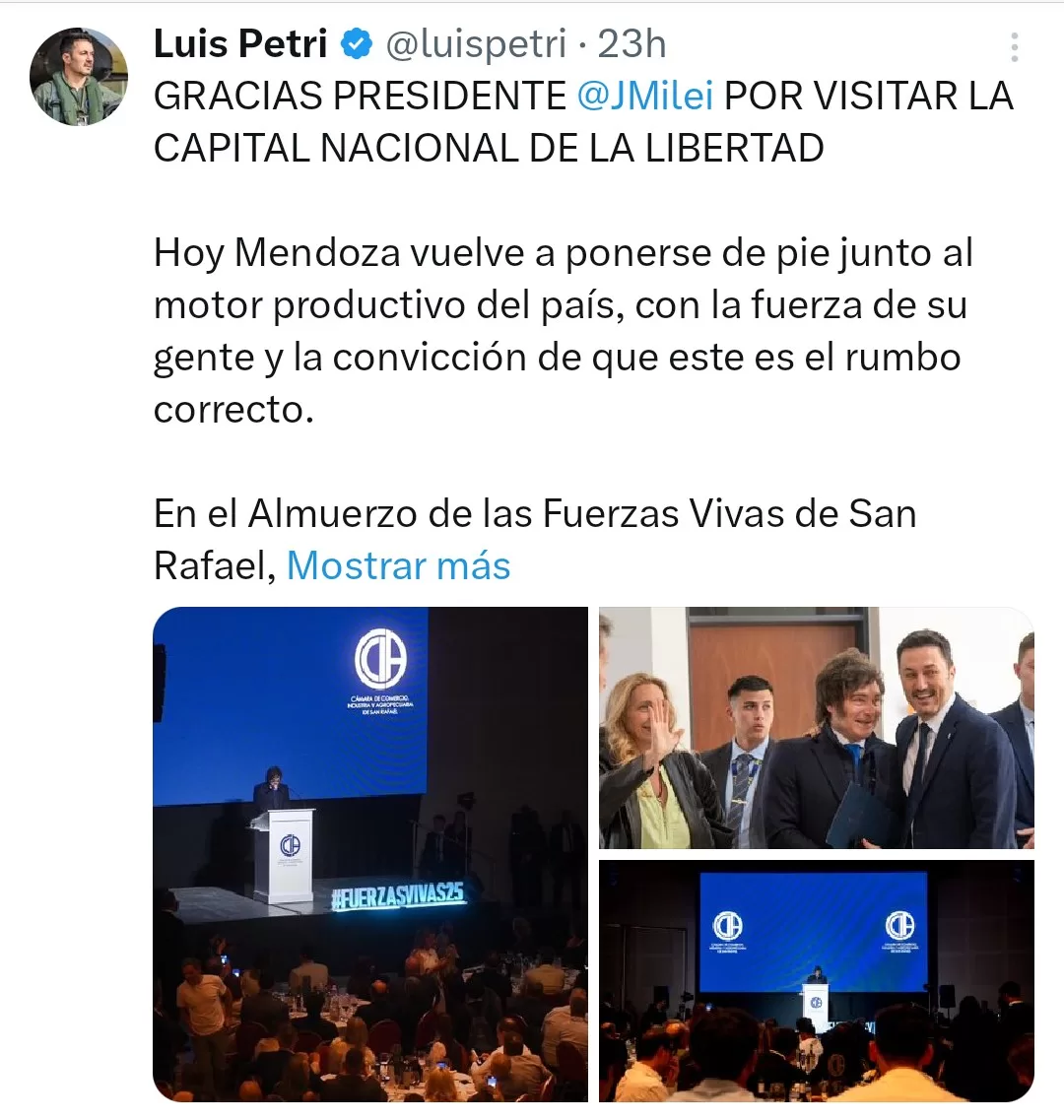Open the @JMilei mention link
Image resolution: width=1064 pixels, height=1120 pixels.
(x=647, y=97)
